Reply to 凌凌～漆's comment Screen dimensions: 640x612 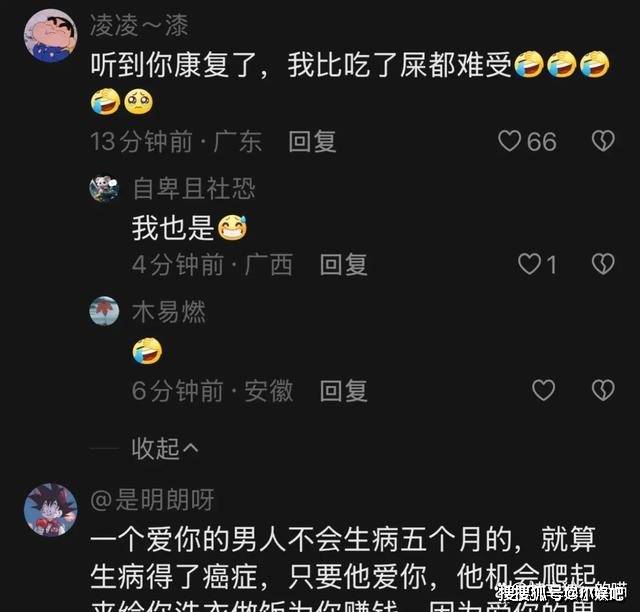pos(312,142)
